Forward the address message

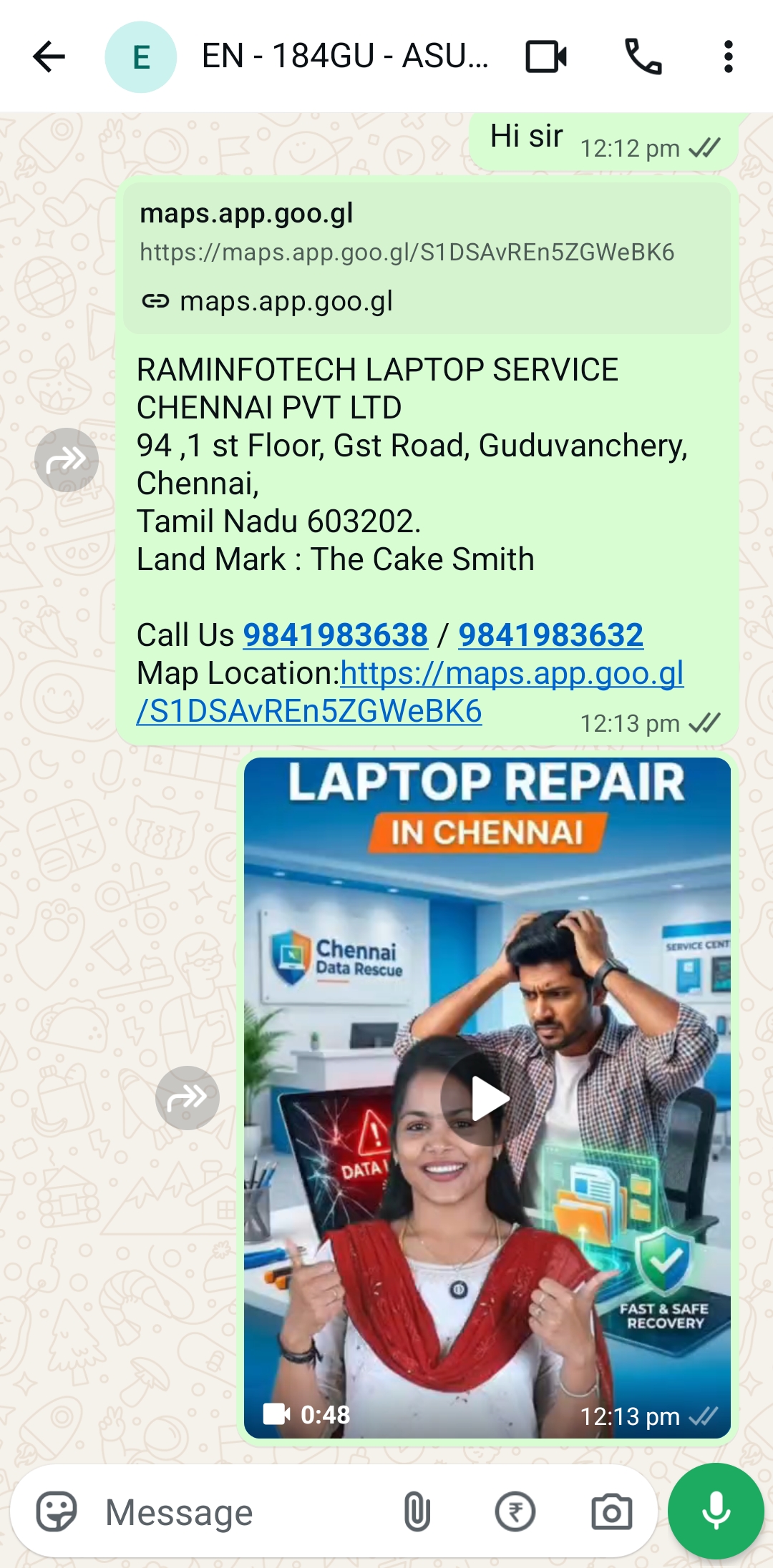[67, 460]
